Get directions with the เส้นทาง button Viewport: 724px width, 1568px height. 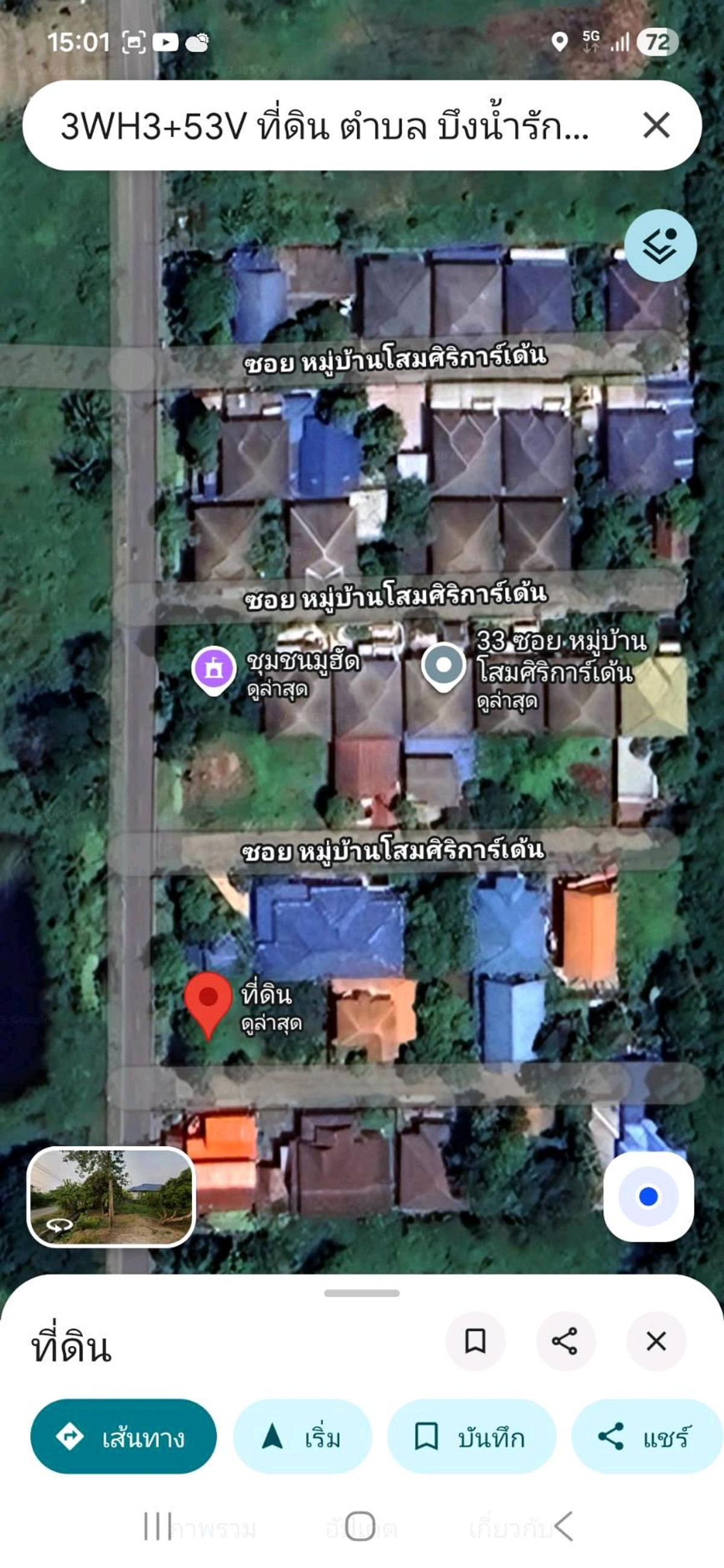124,1436
